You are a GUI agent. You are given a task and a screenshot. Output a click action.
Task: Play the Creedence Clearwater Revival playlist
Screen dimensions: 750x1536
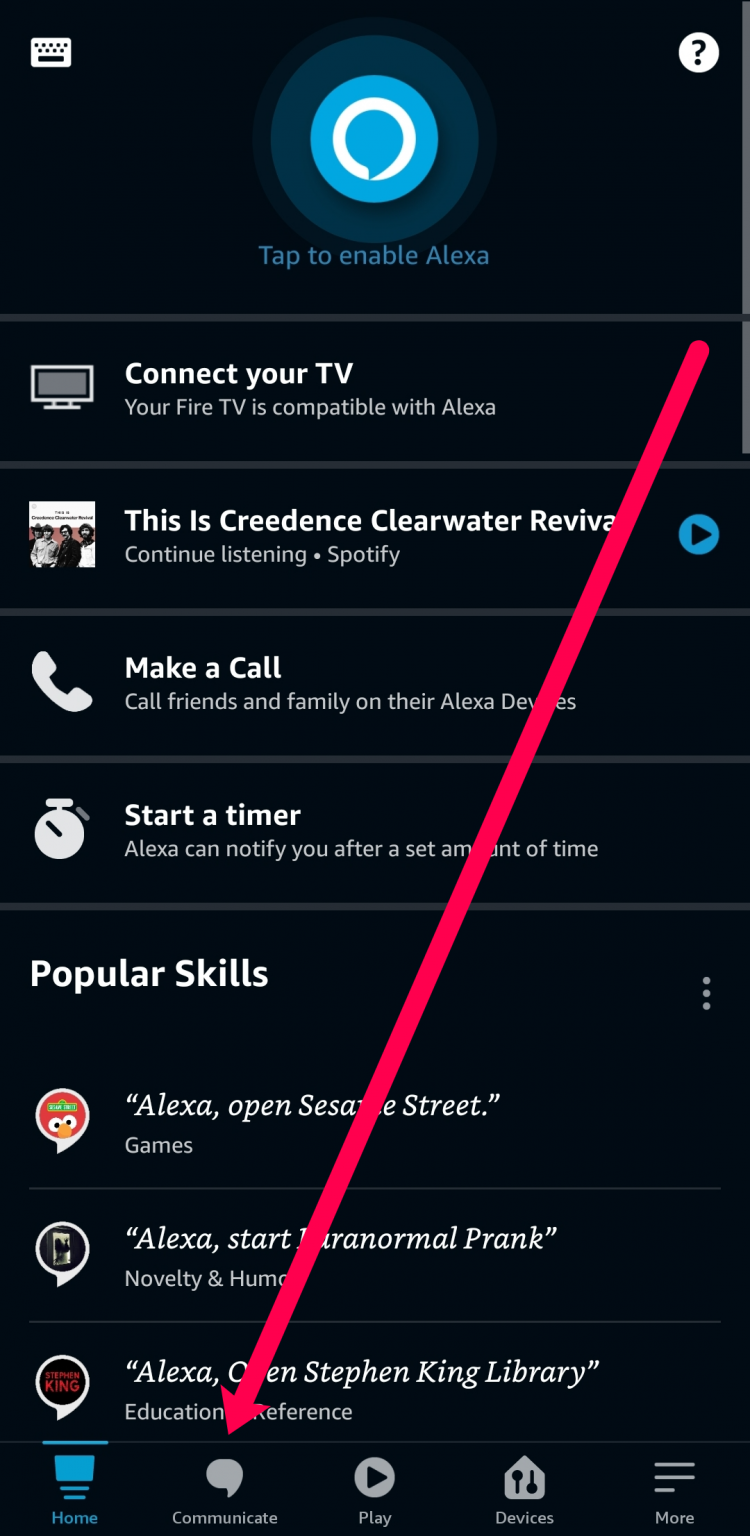tap(698, 535)
